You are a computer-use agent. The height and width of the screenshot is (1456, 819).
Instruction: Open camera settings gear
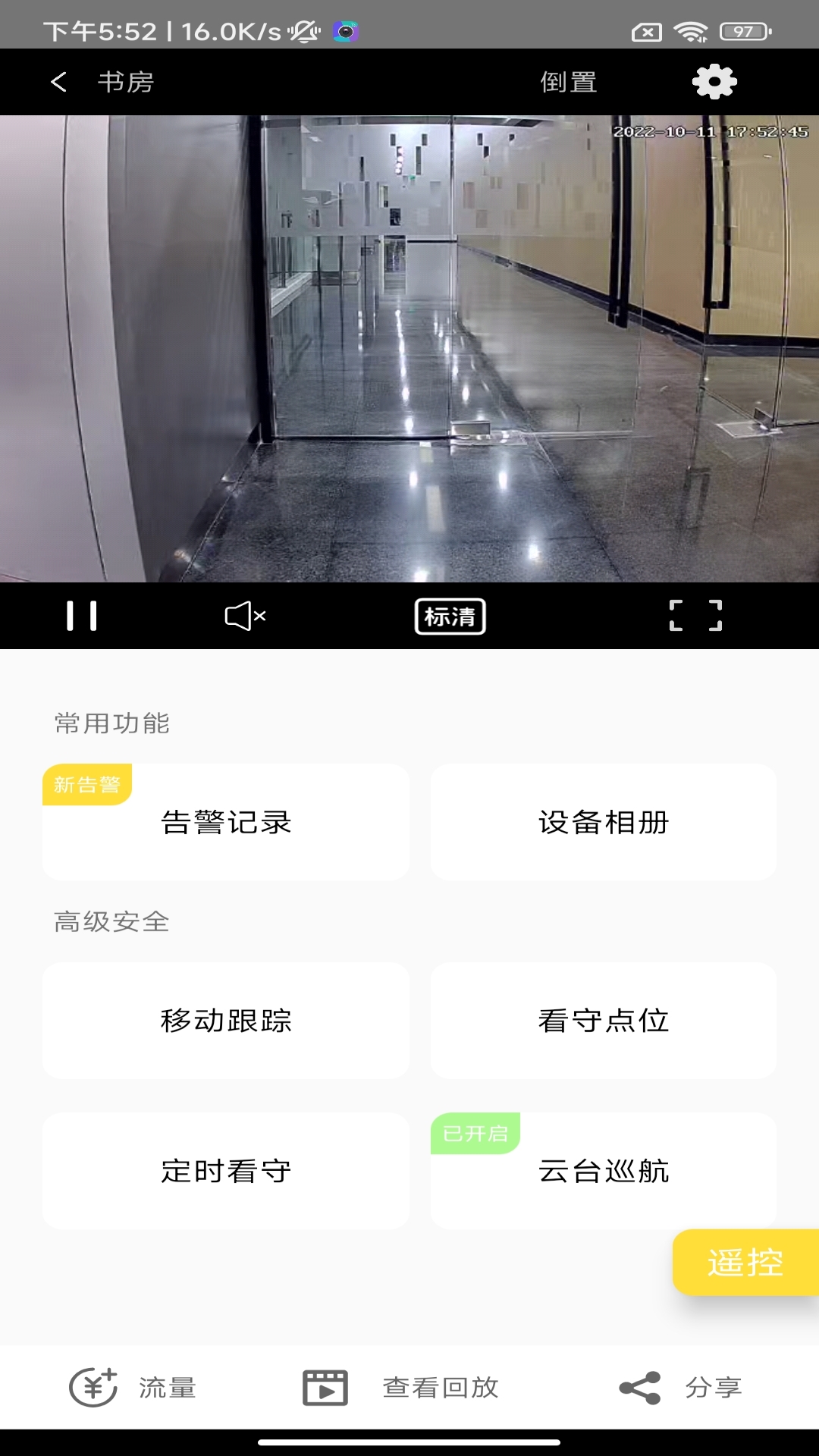(714, 82)
